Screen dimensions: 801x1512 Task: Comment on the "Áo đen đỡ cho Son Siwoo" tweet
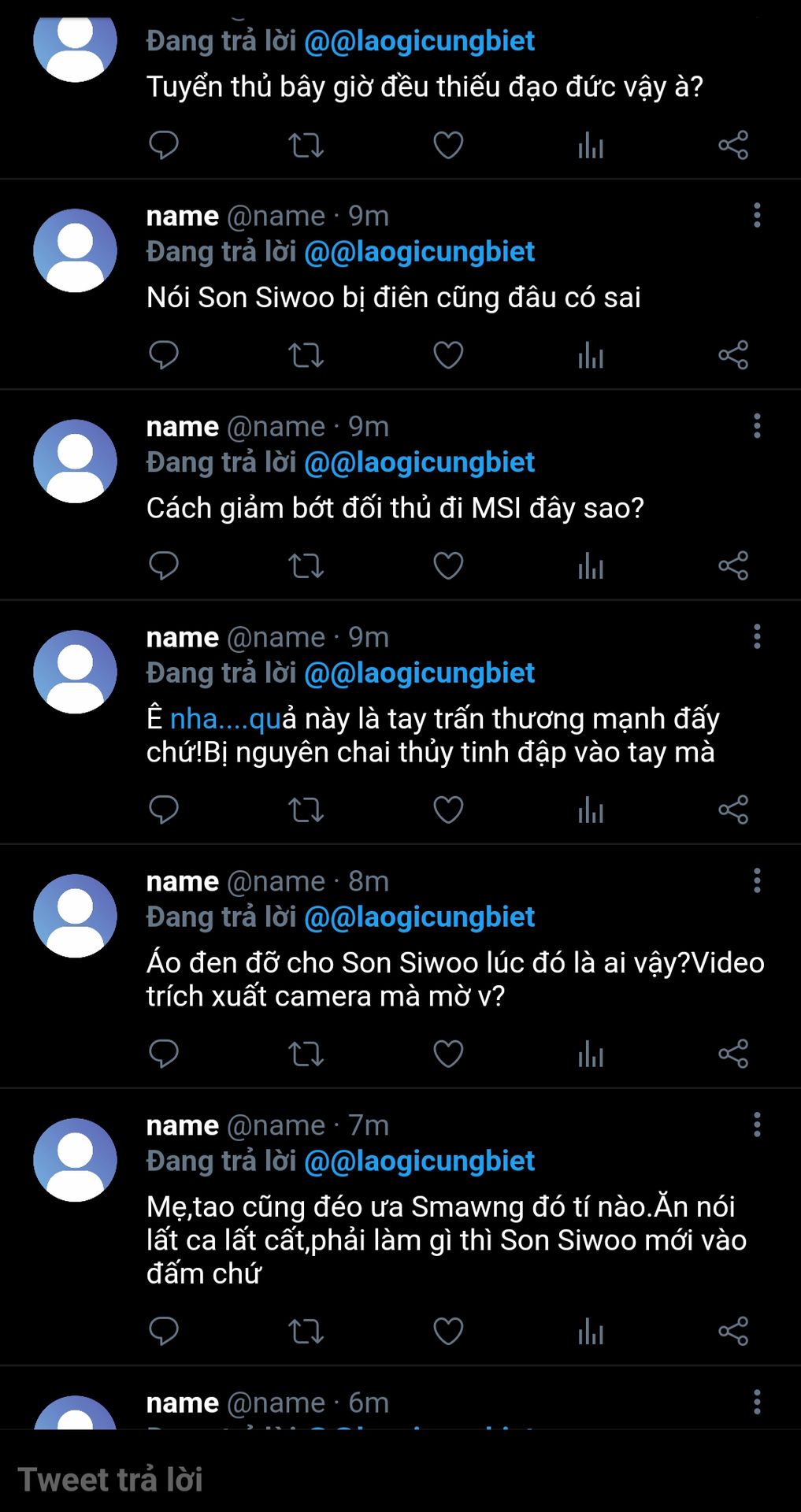click(164, 1054)
